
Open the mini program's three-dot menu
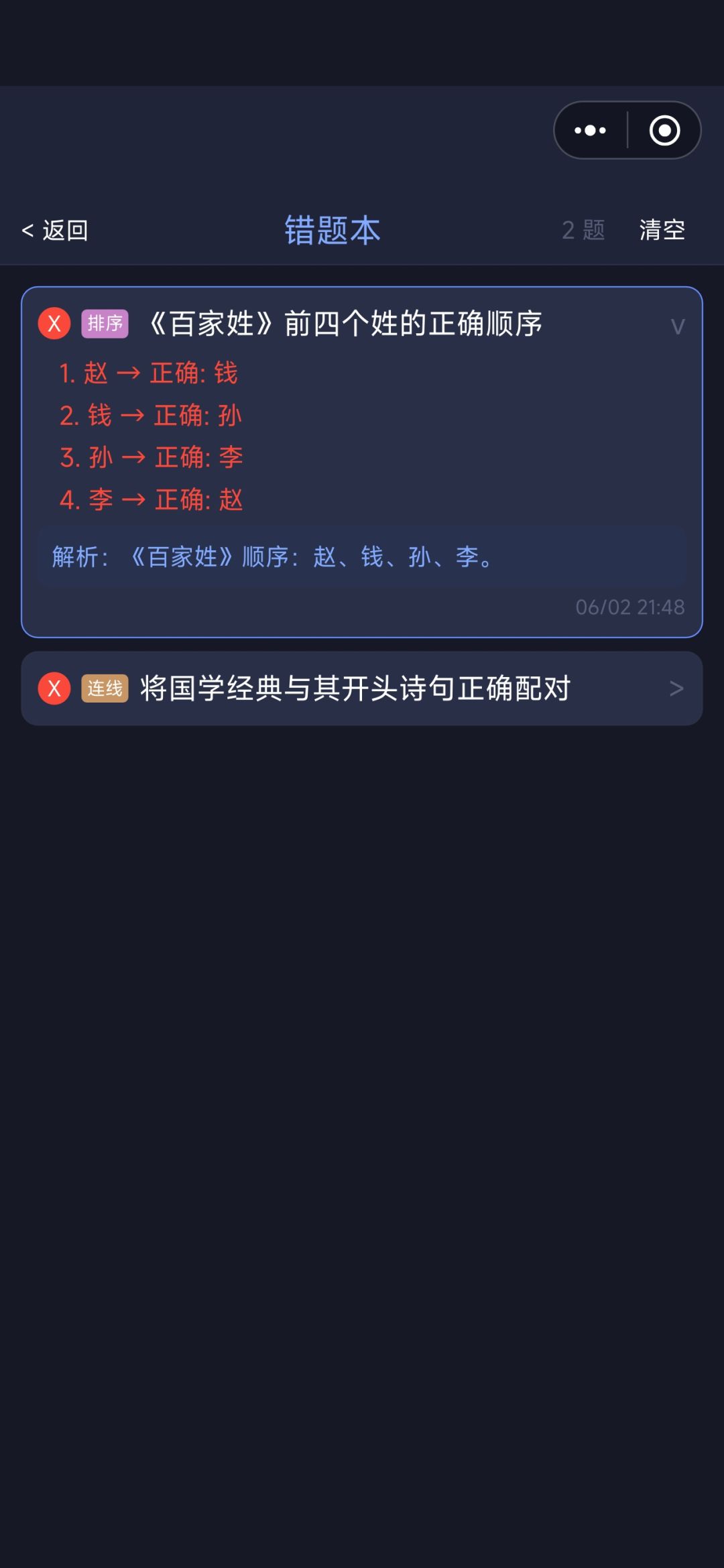[x=590, y=130]
